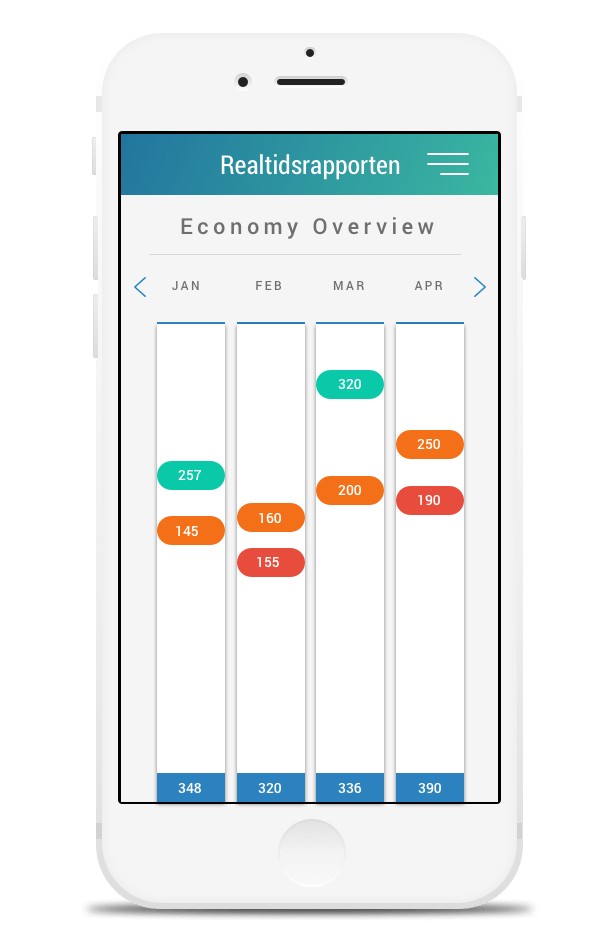Tap the orange 160 marker in FEB
Image resolution: width=615 pixels, height=941 pixels.
(271, 517)
